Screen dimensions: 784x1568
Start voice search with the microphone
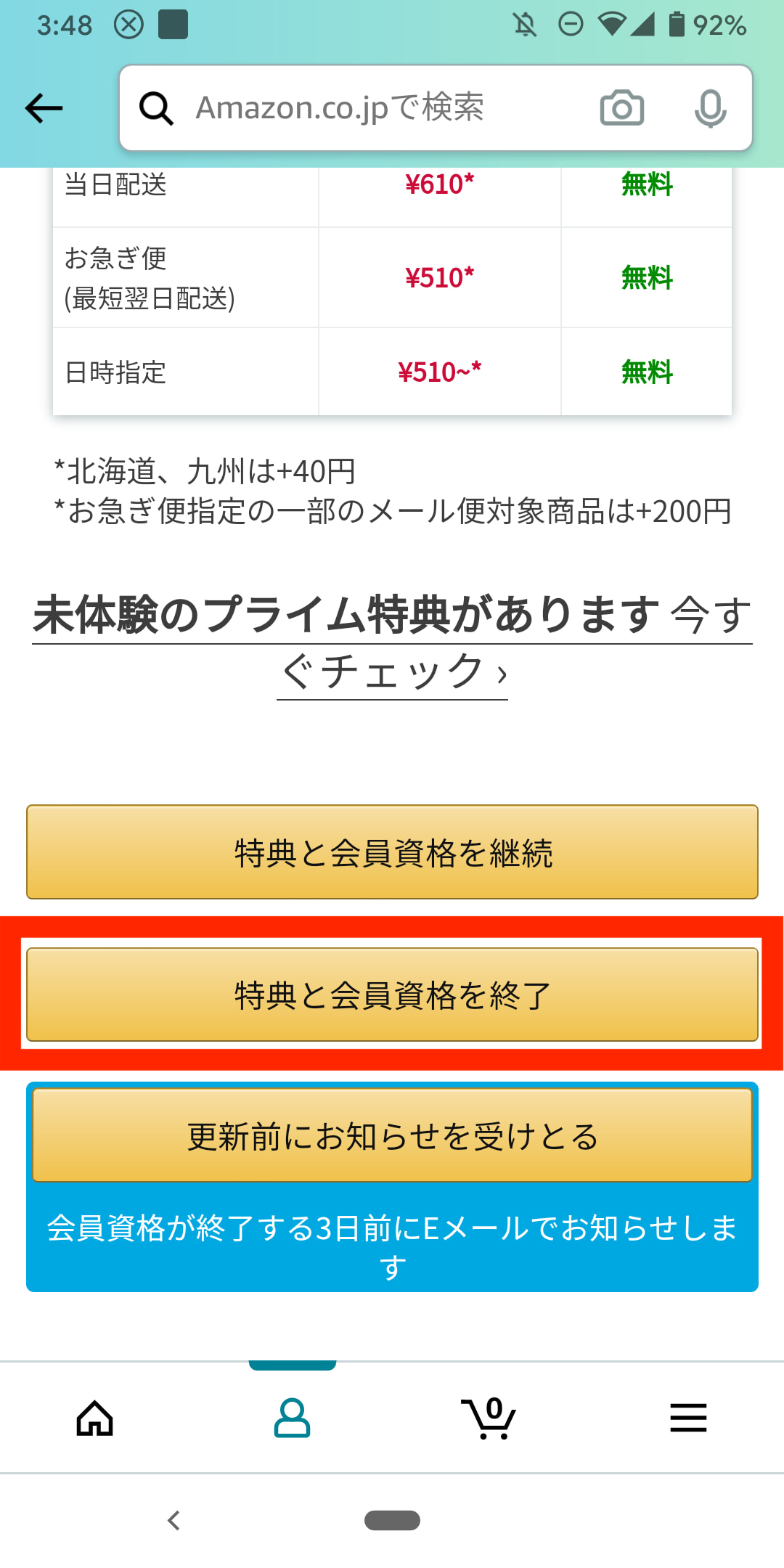[x=709, y=109]
